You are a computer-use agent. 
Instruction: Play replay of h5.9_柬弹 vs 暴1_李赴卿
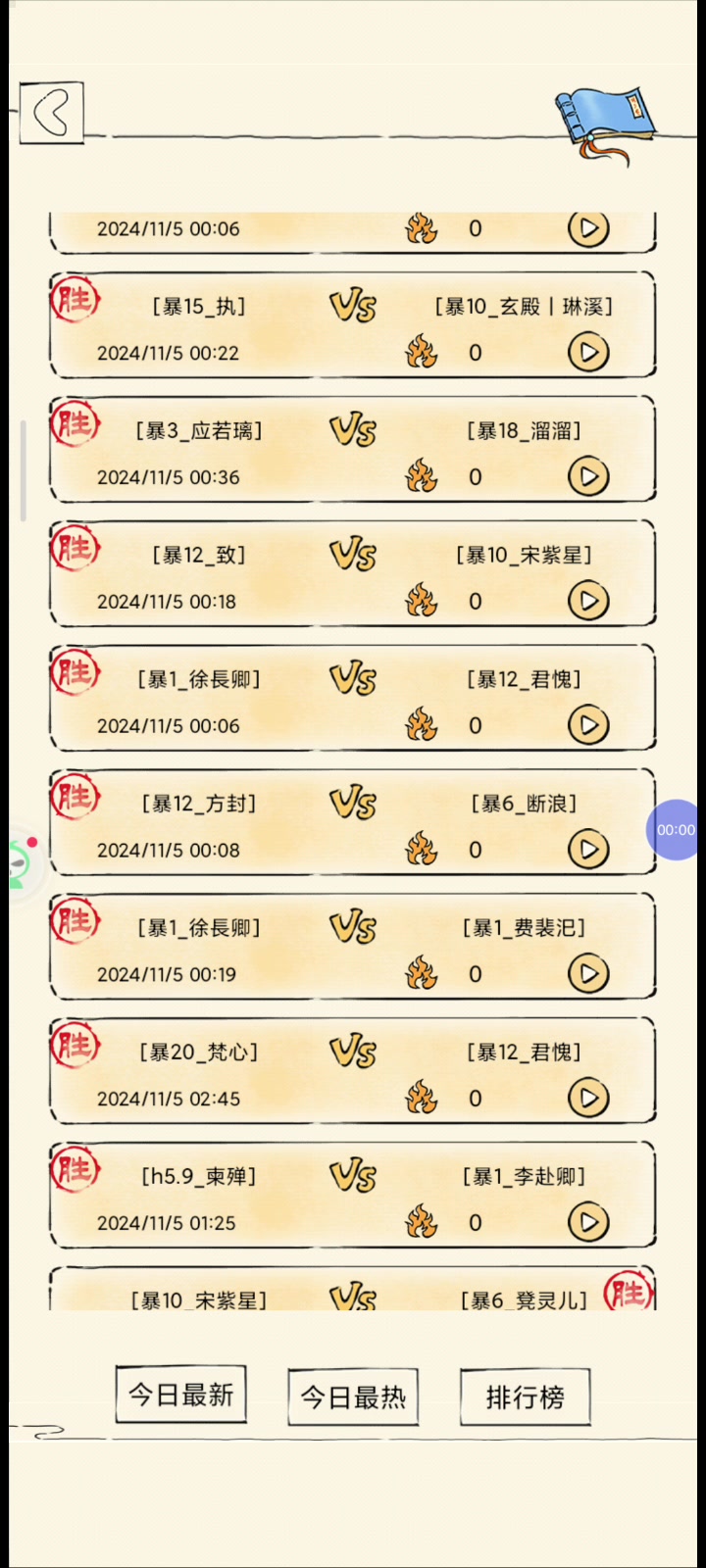[588, 1222]
